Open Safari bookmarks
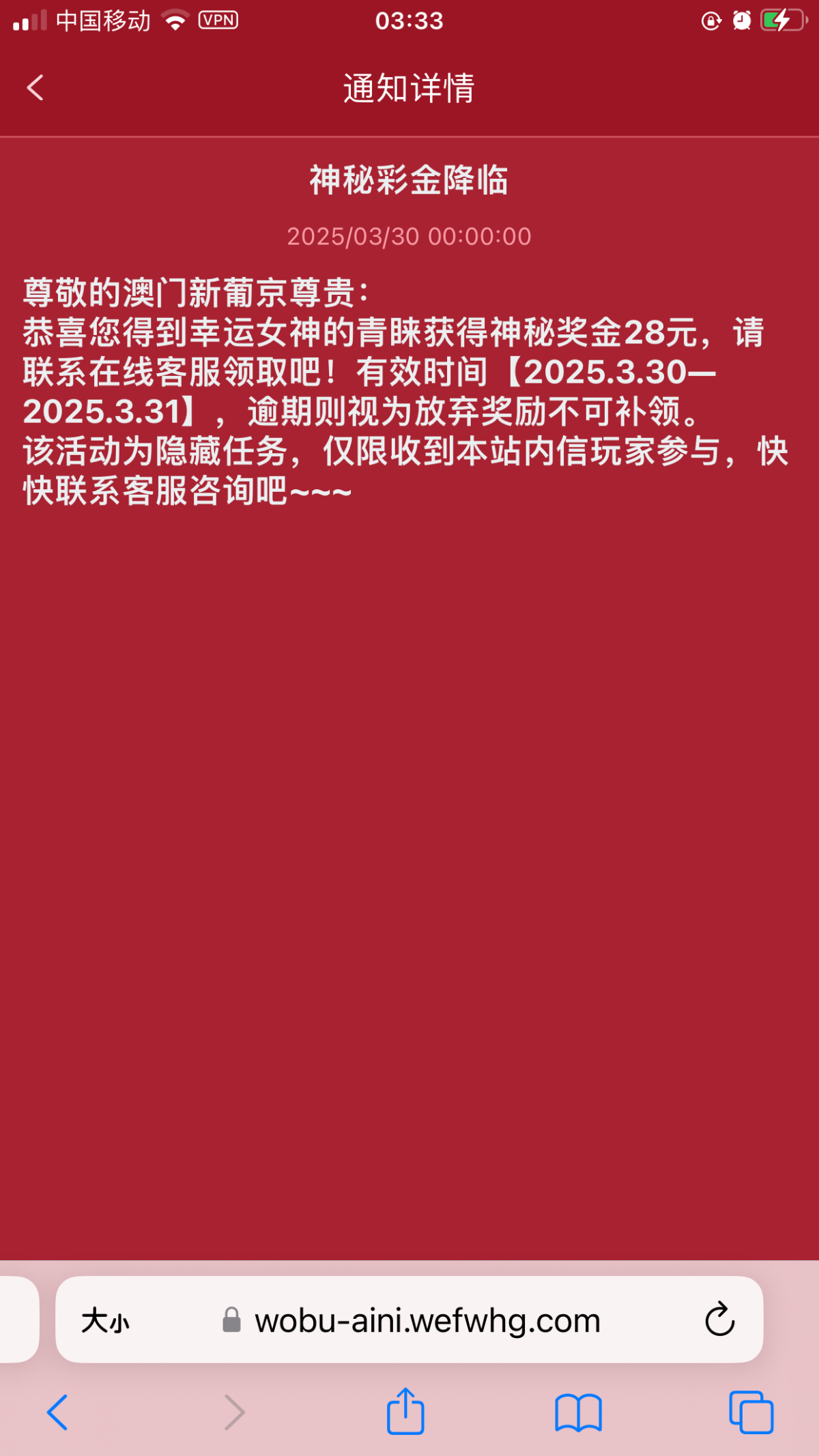819x1456 pixels. pyautogui.click(x=578, y=1412)
